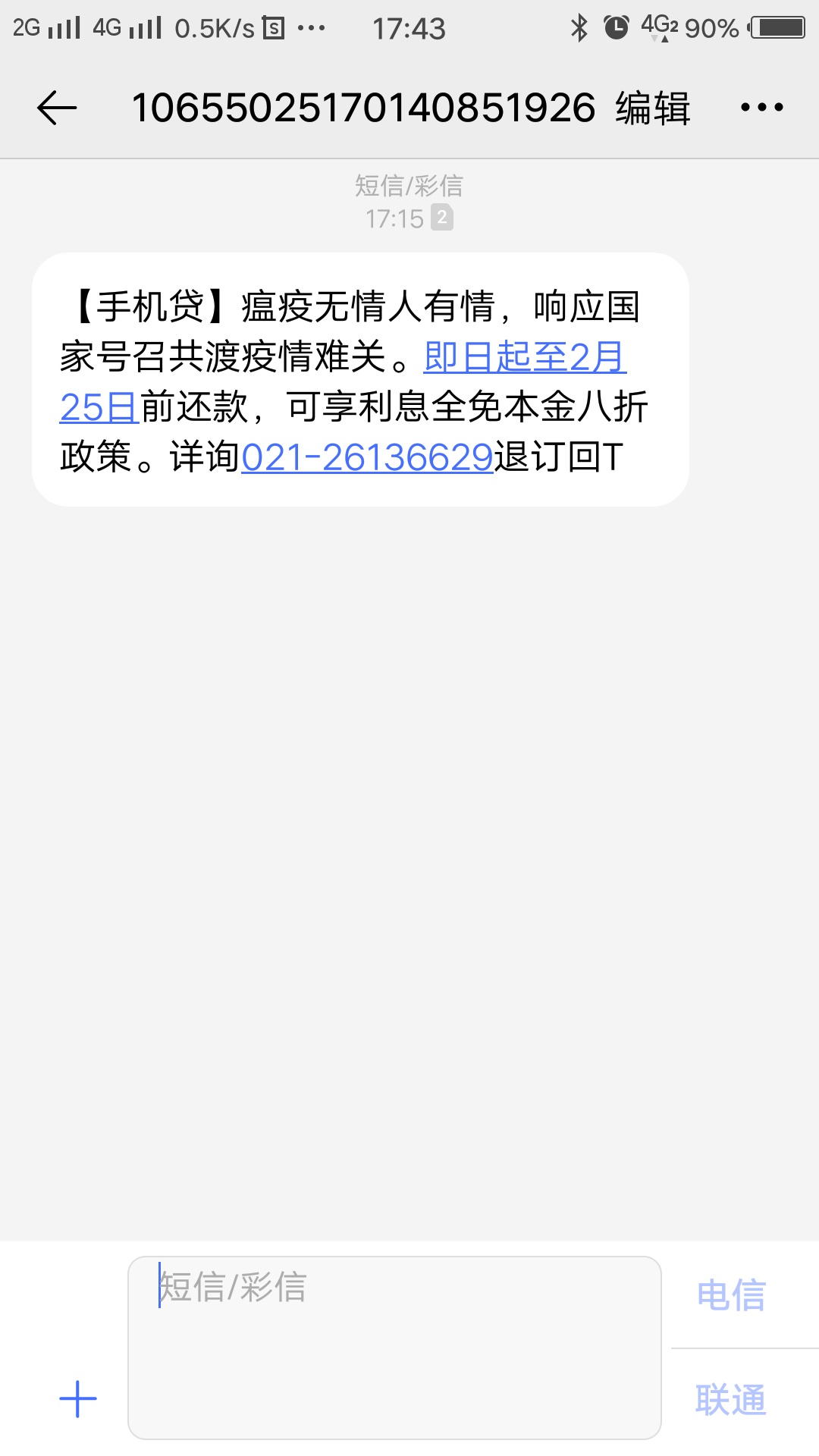
Task: Open the three-dot overflow menu
Action: [761, 108]
